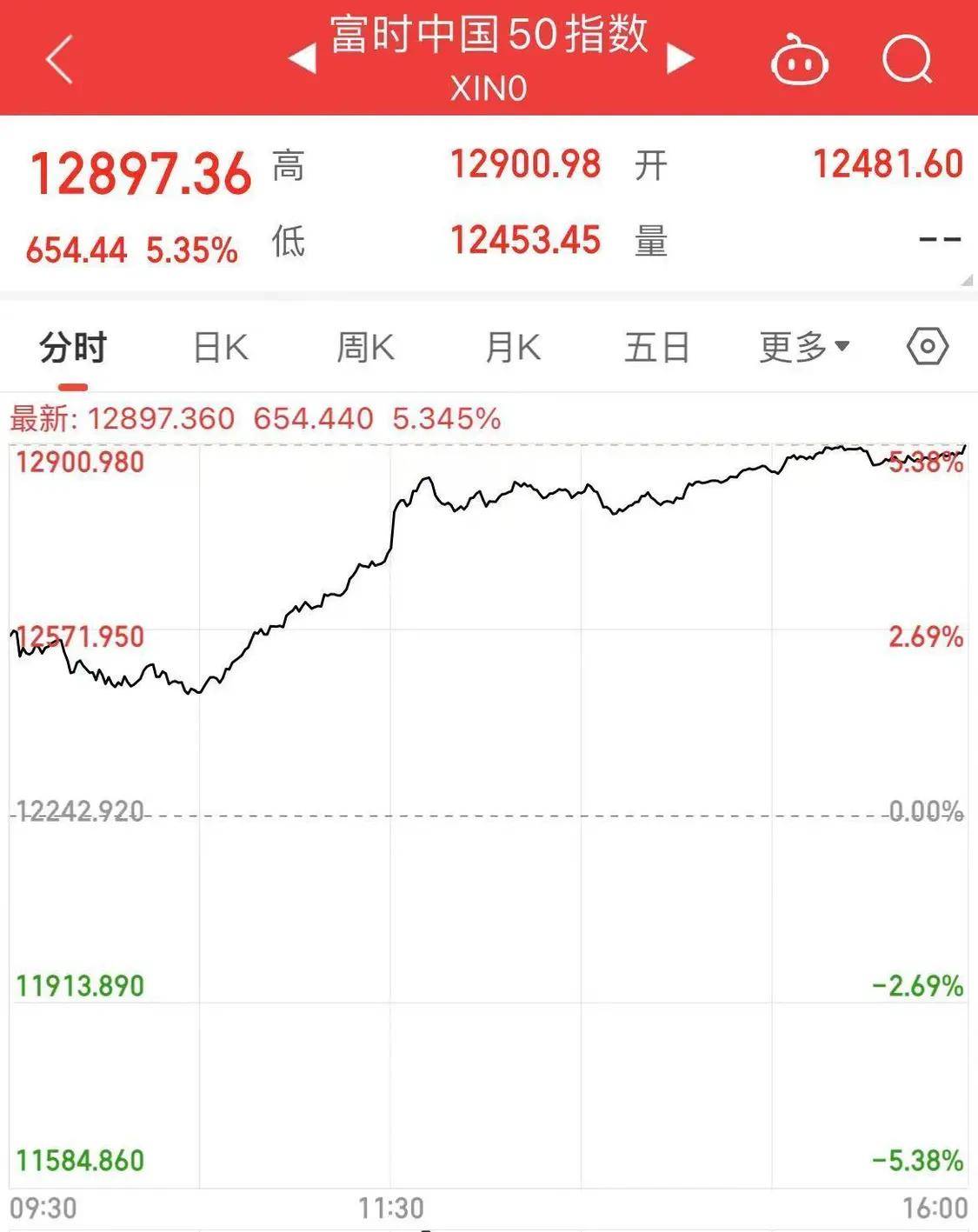Open the chart settings gear icon
The image size is (978, 1232).
click(x=926, y=345)
